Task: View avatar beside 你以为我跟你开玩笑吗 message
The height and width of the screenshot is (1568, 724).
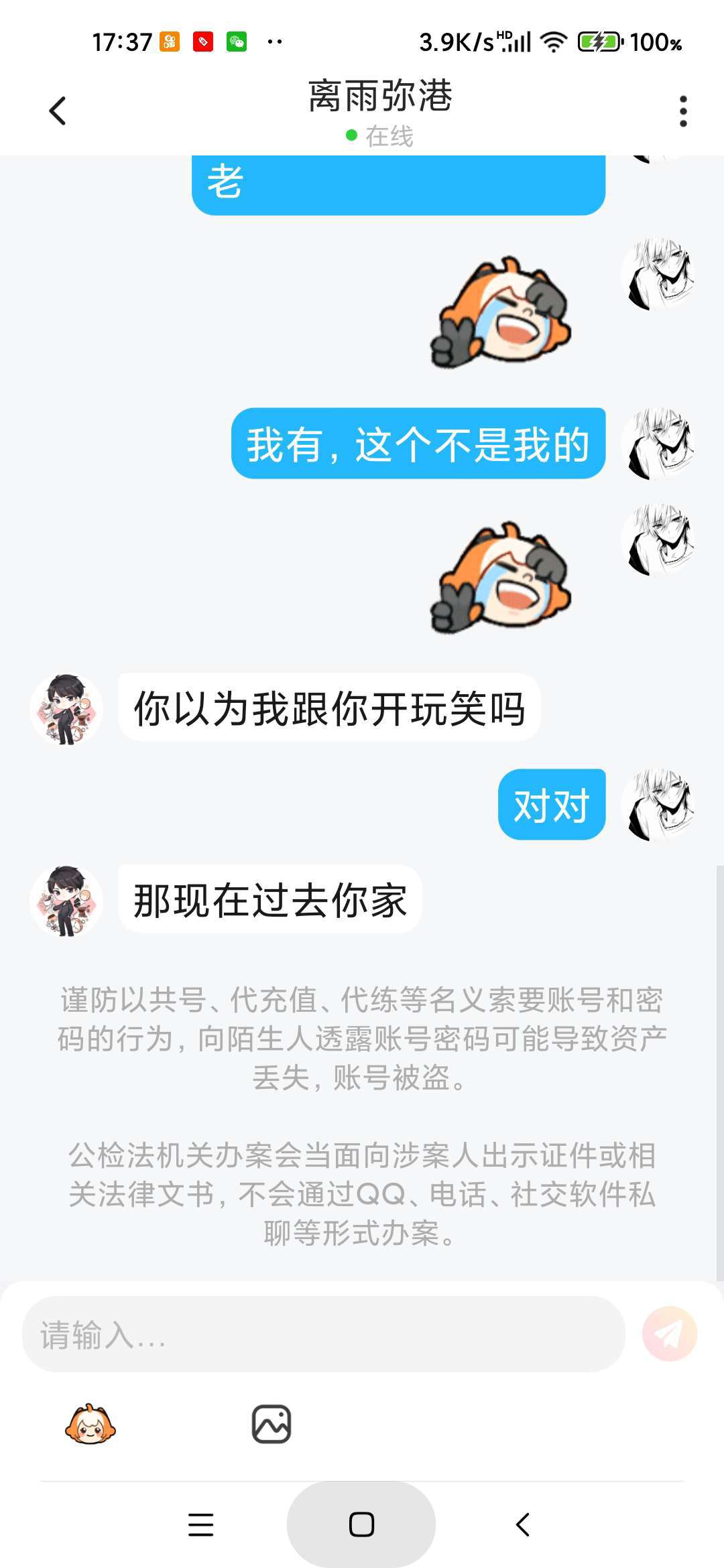Action: point(66,709)
